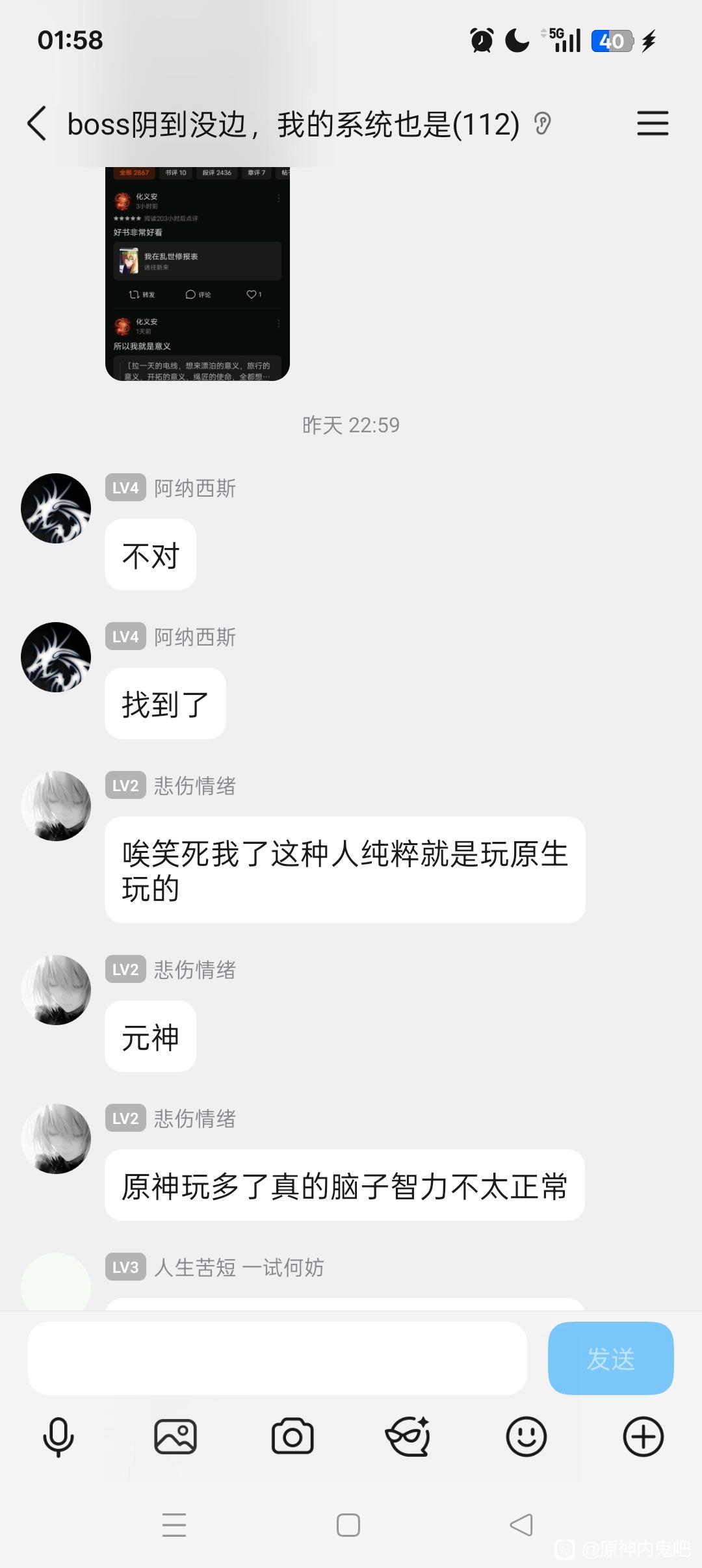
Task: Open the emoji panel
Action: pyautogui.click(x=526, y=1437)
